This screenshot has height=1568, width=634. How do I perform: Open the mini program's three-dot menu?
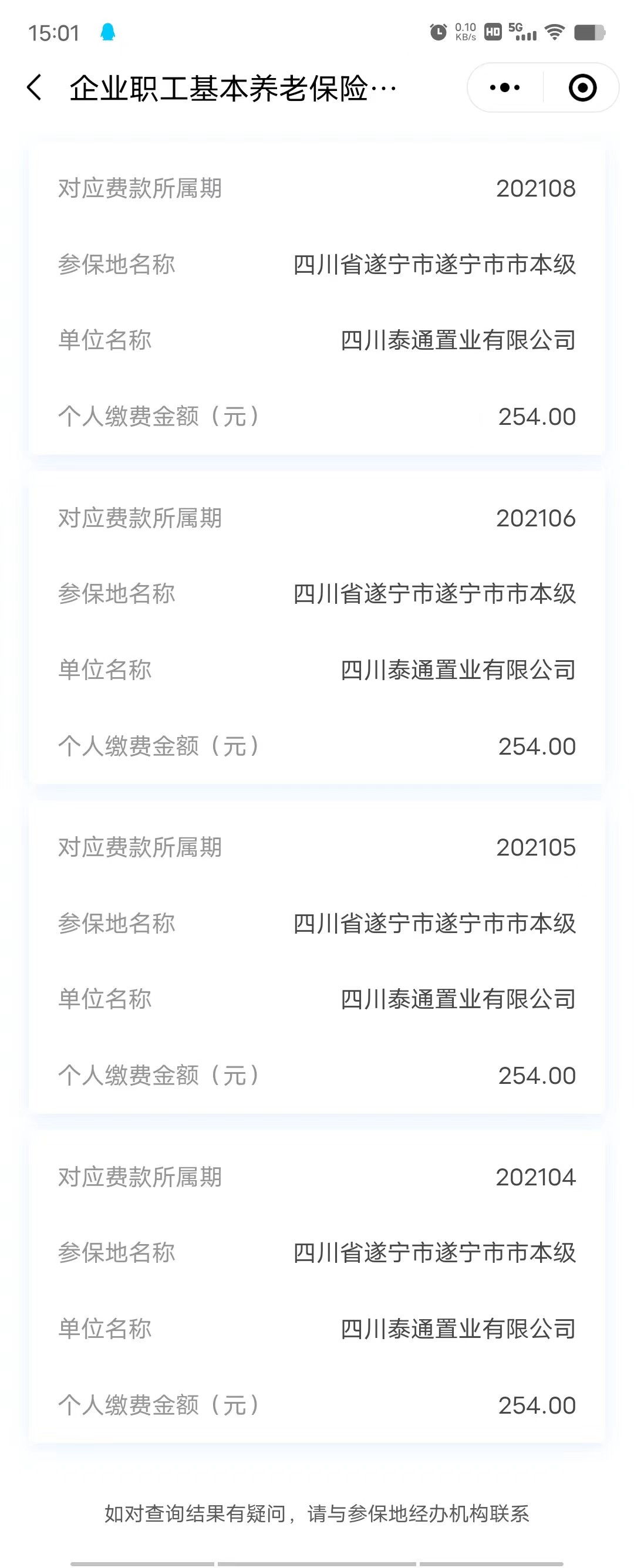505,87
